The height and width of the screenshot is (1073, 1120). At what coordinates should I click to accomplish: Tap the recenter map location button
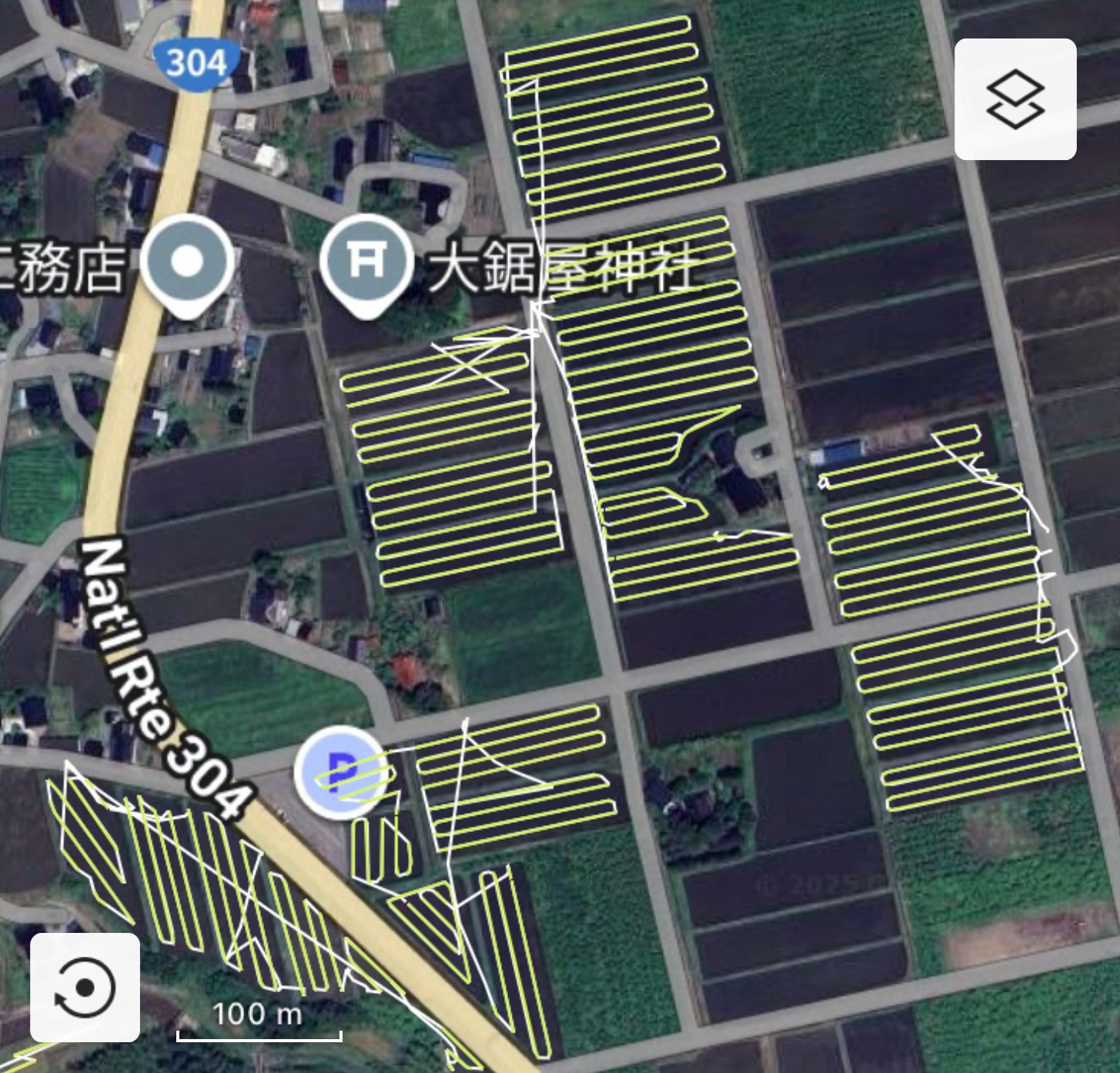(85, 987)
